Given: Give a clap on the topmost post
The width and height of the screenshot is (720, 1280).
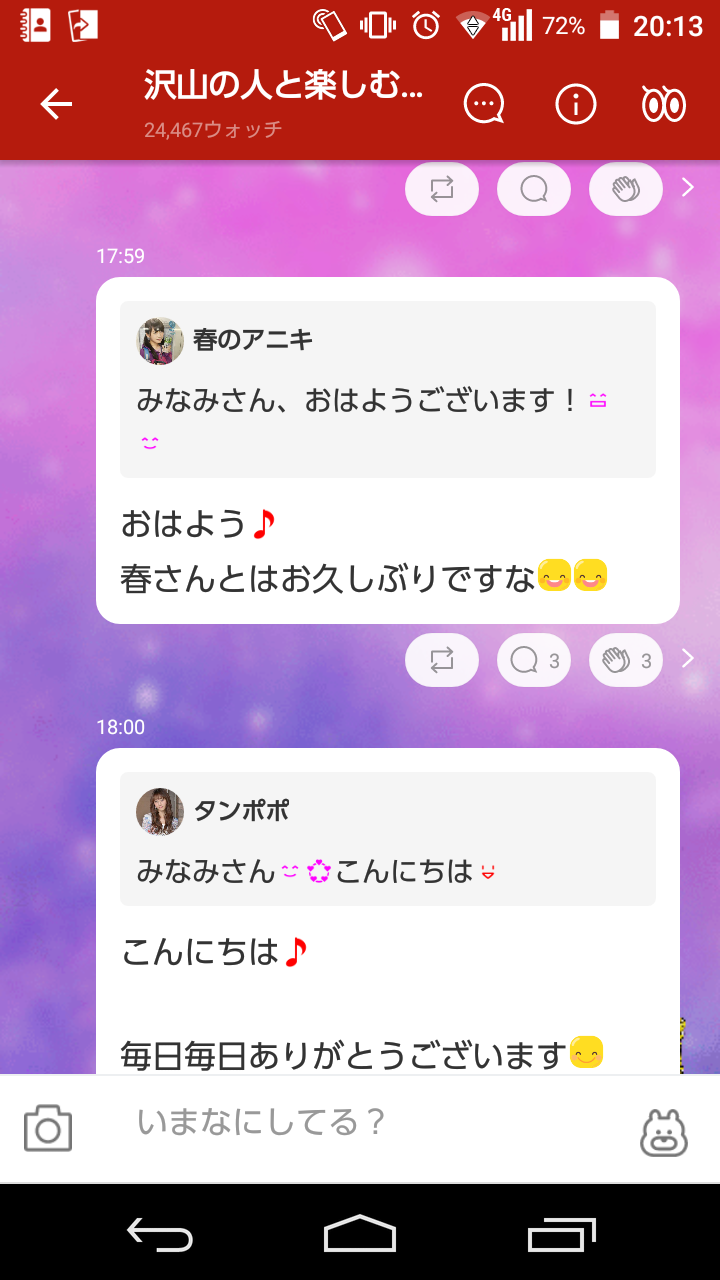Looking at the screenshot, I should point(626,189).
